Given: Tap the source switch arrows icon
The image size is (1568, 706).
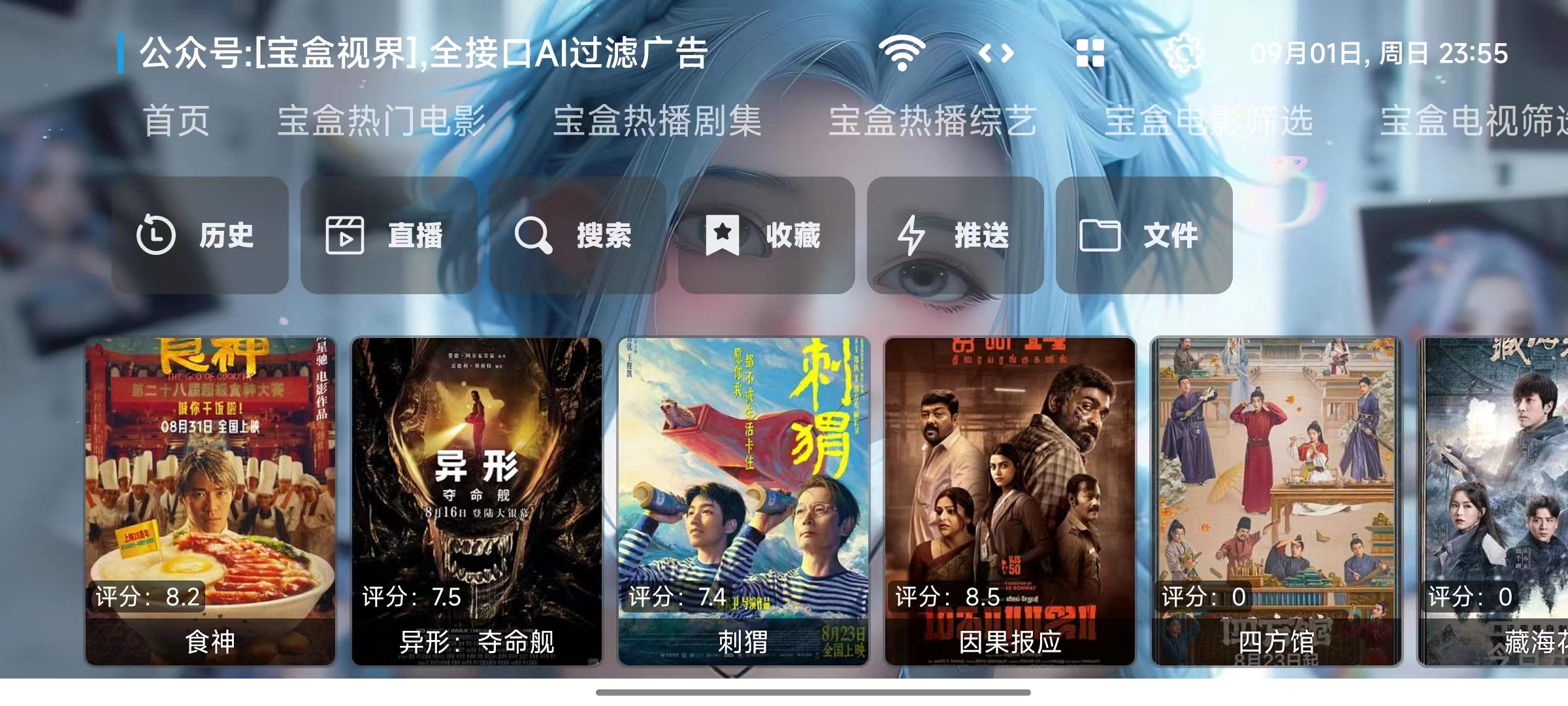Looking at the screenshot, I should (x=996, y=53).
